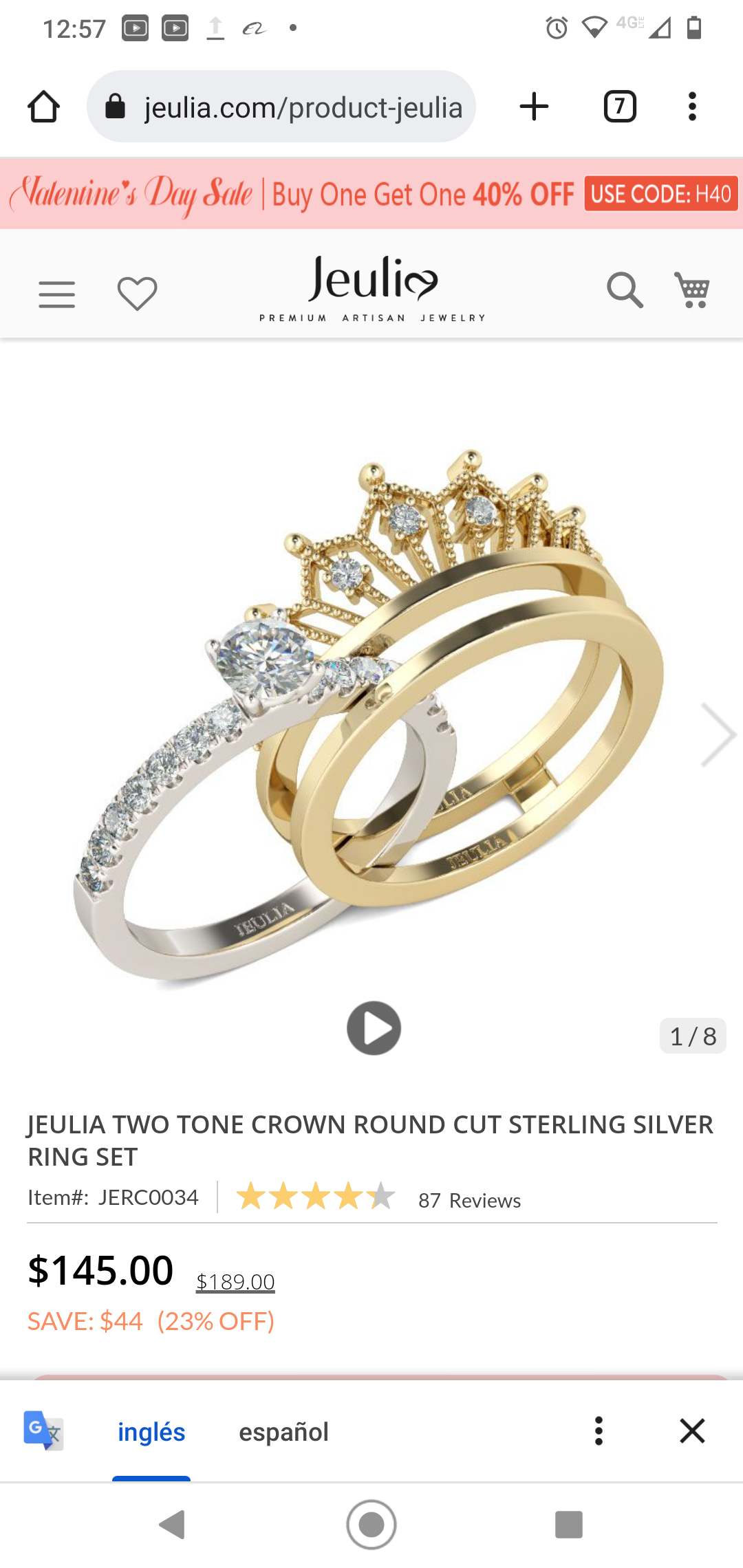Open the recent apps overview
The width and height of the screenshot is (743, 1568).
tap(568, 1525)
